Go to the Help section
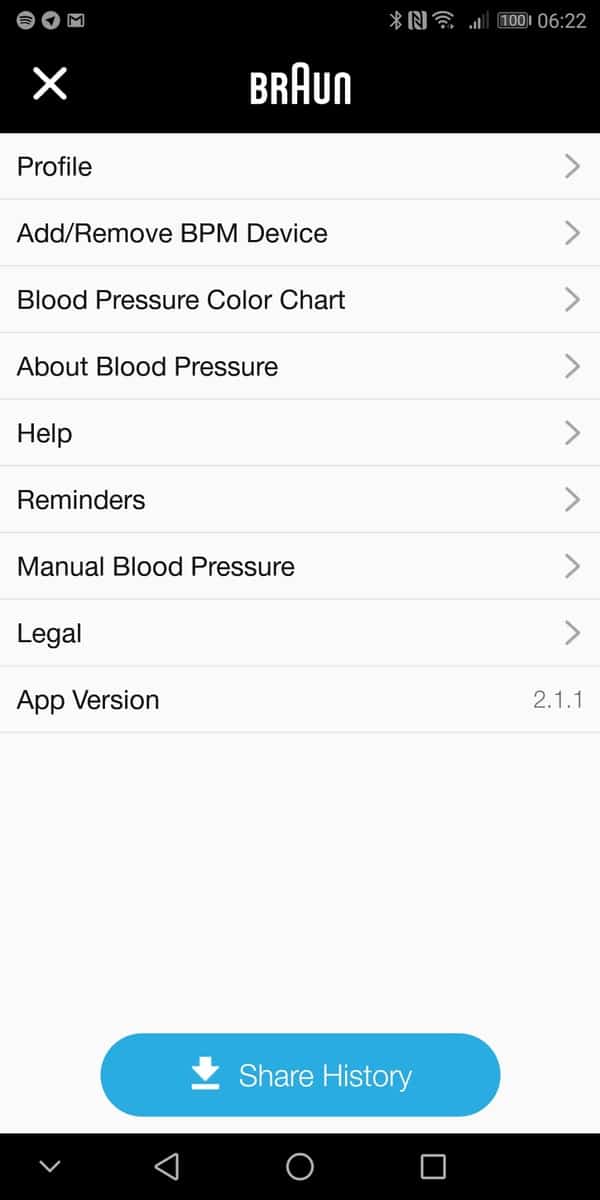 pyautogui.click(x=300, y=433)
